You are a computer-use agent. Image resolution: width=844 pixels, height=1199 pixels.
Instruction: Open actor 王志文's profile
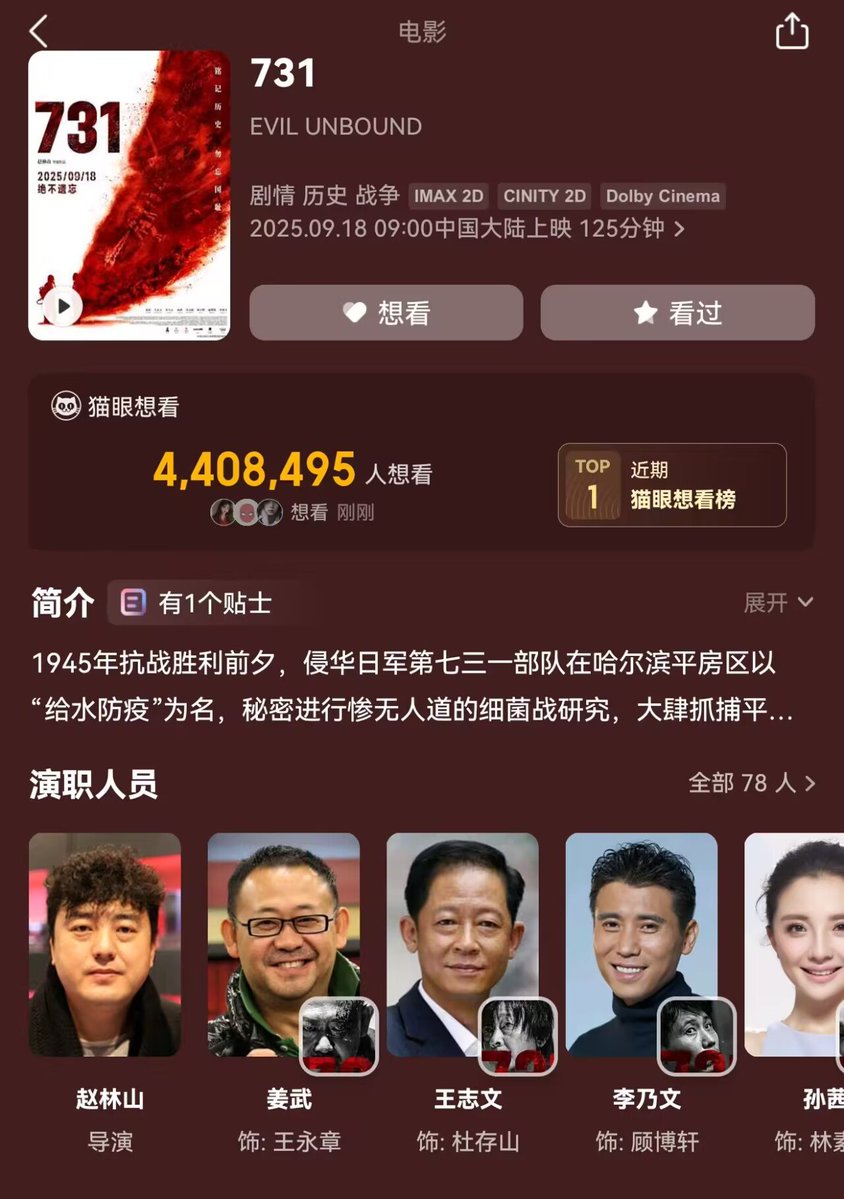coord(462,945)
